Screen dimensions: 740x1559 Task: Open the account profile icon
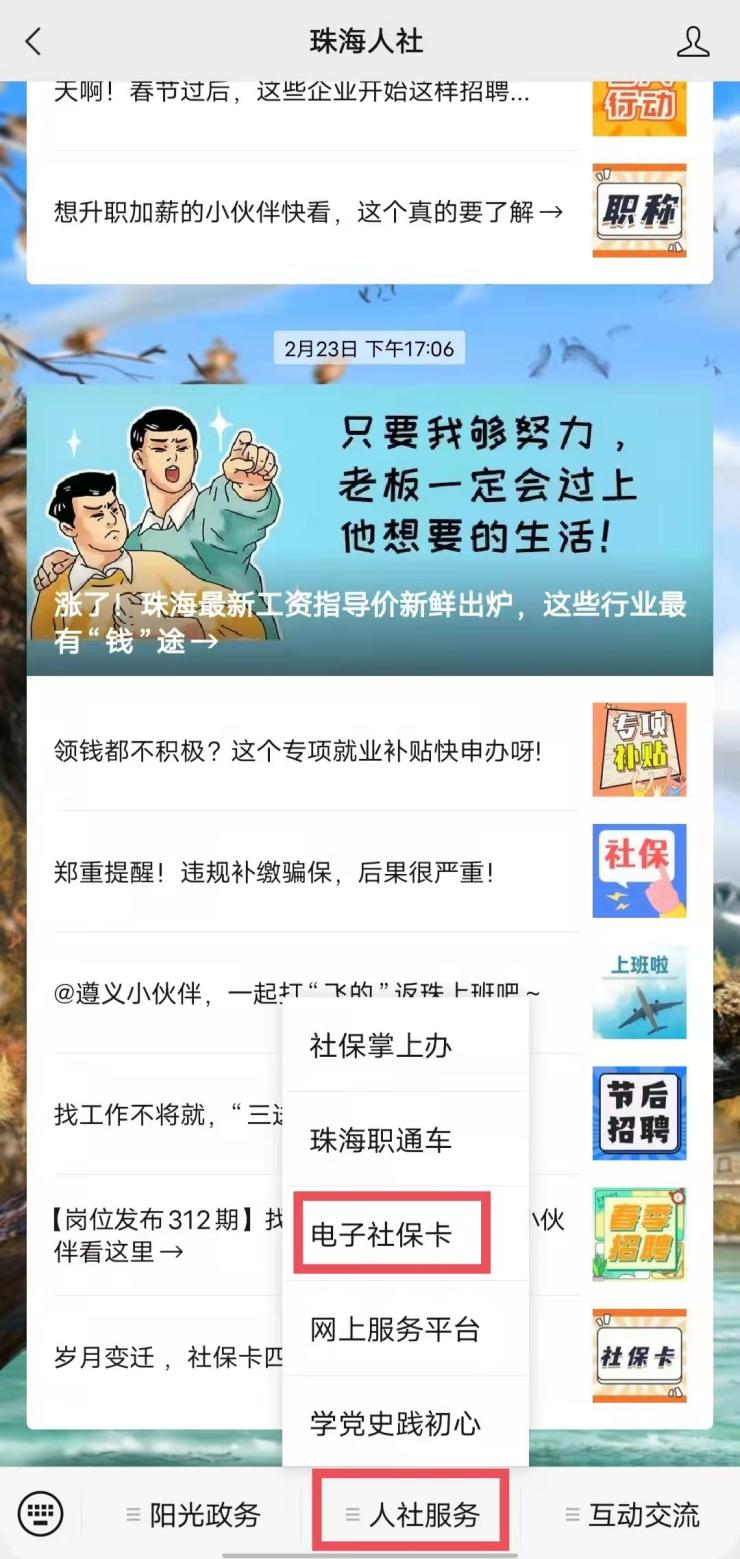click(x=692, y=41)
